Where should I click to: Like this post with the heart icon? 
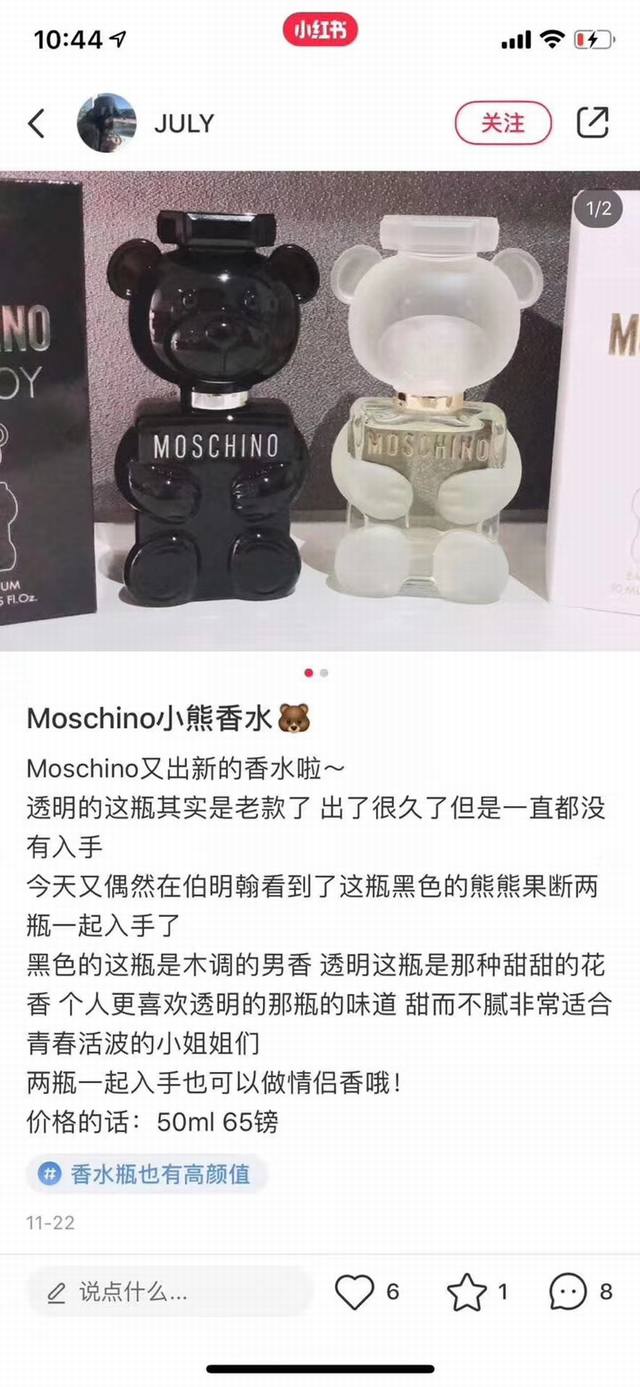(x=353, y=1292)
